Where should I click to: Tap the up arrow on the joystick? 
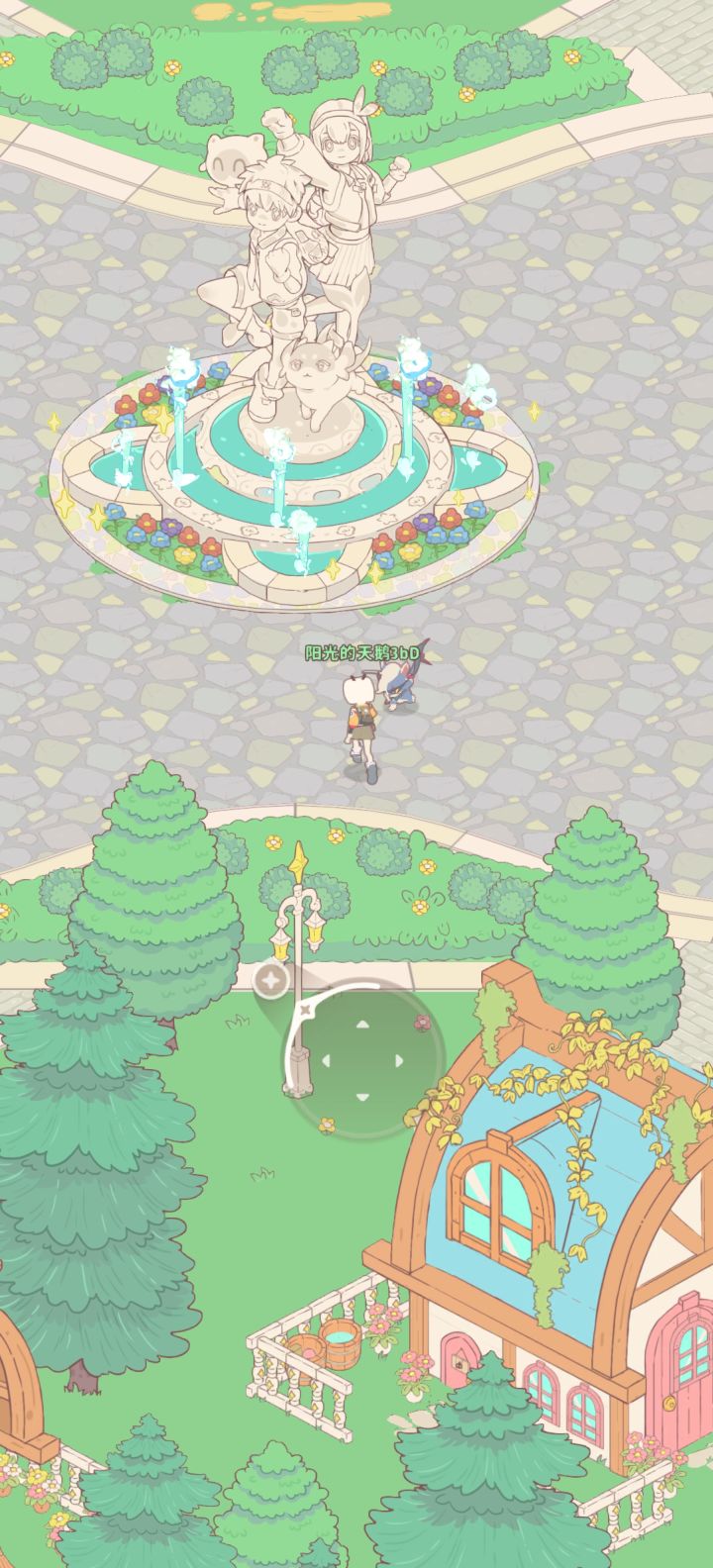click(361, 1026)
